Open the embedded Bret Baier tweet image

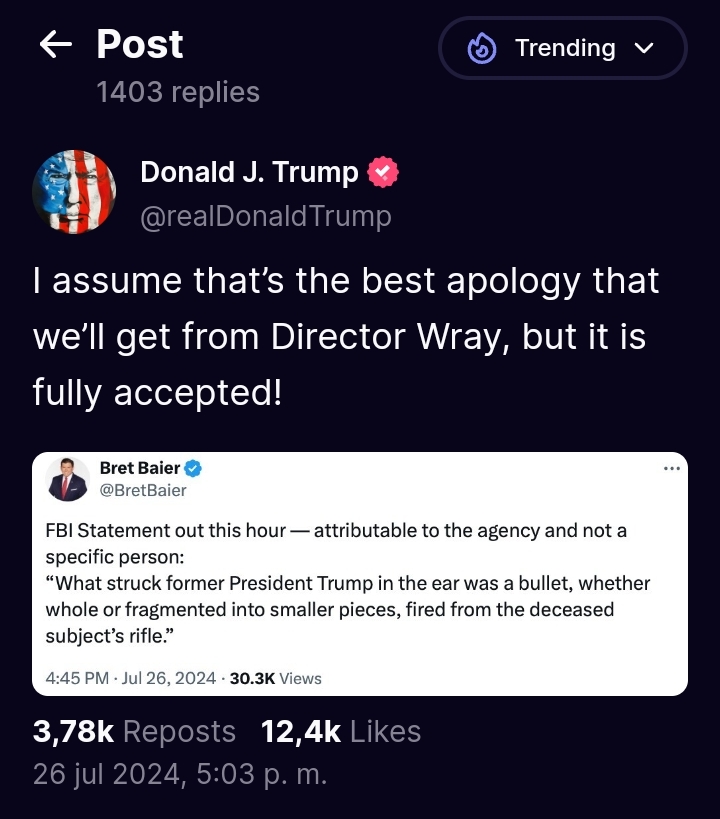coord(360,574)
